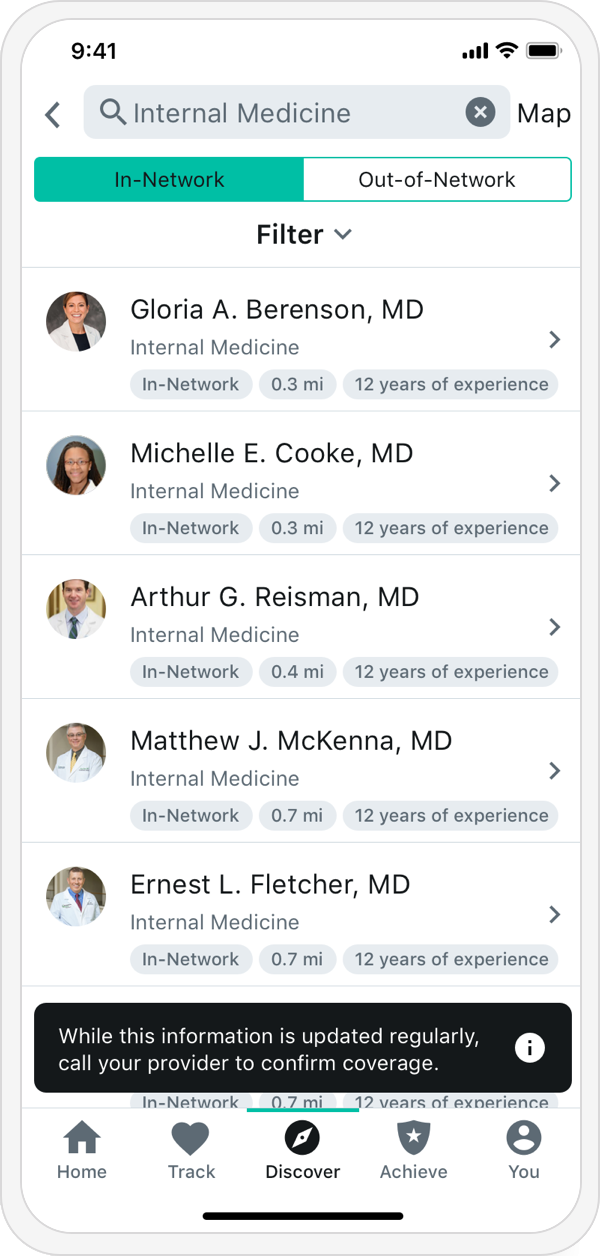
Task: Go to the Home tab
Action: click(x=82, y=1150)
